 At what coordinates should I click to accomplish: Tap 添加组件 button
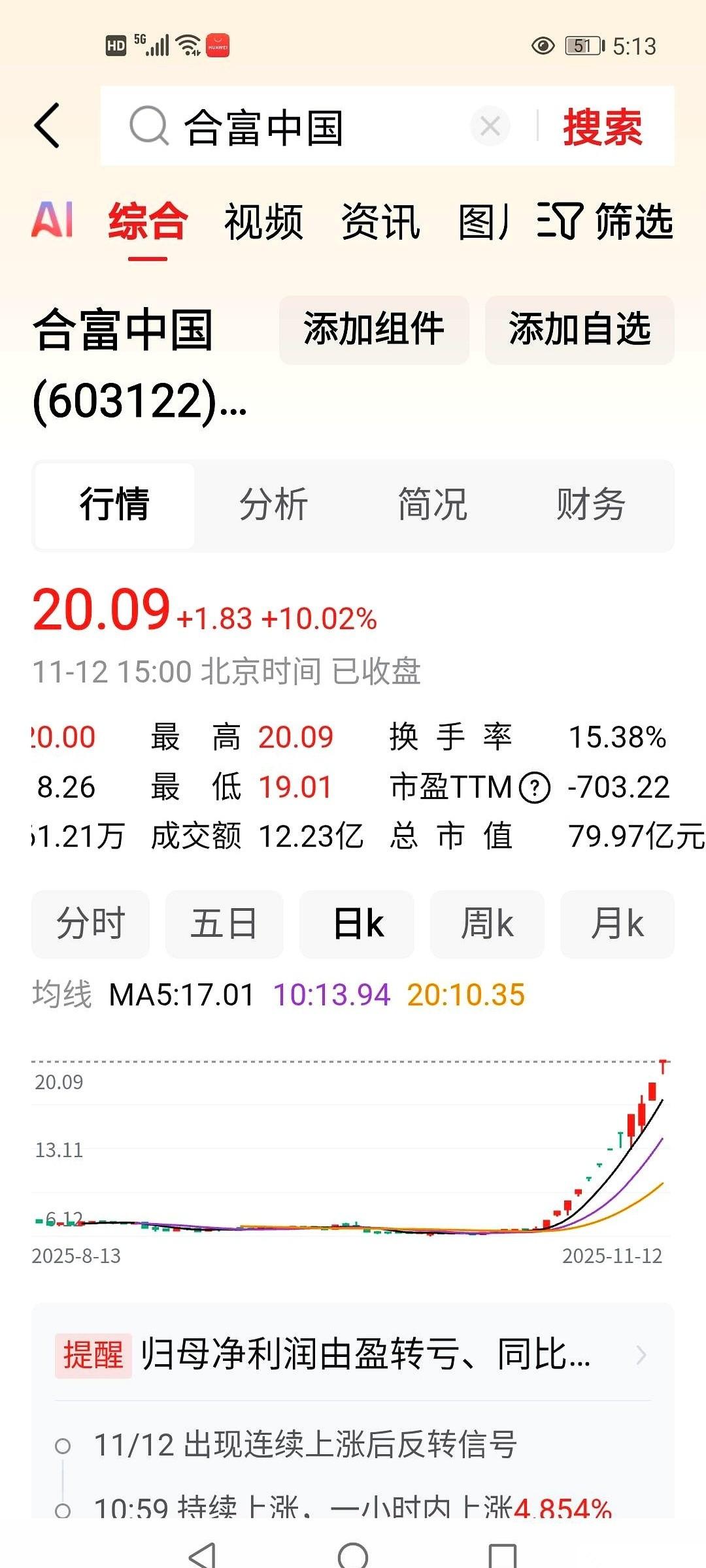[x=374, y=329]
